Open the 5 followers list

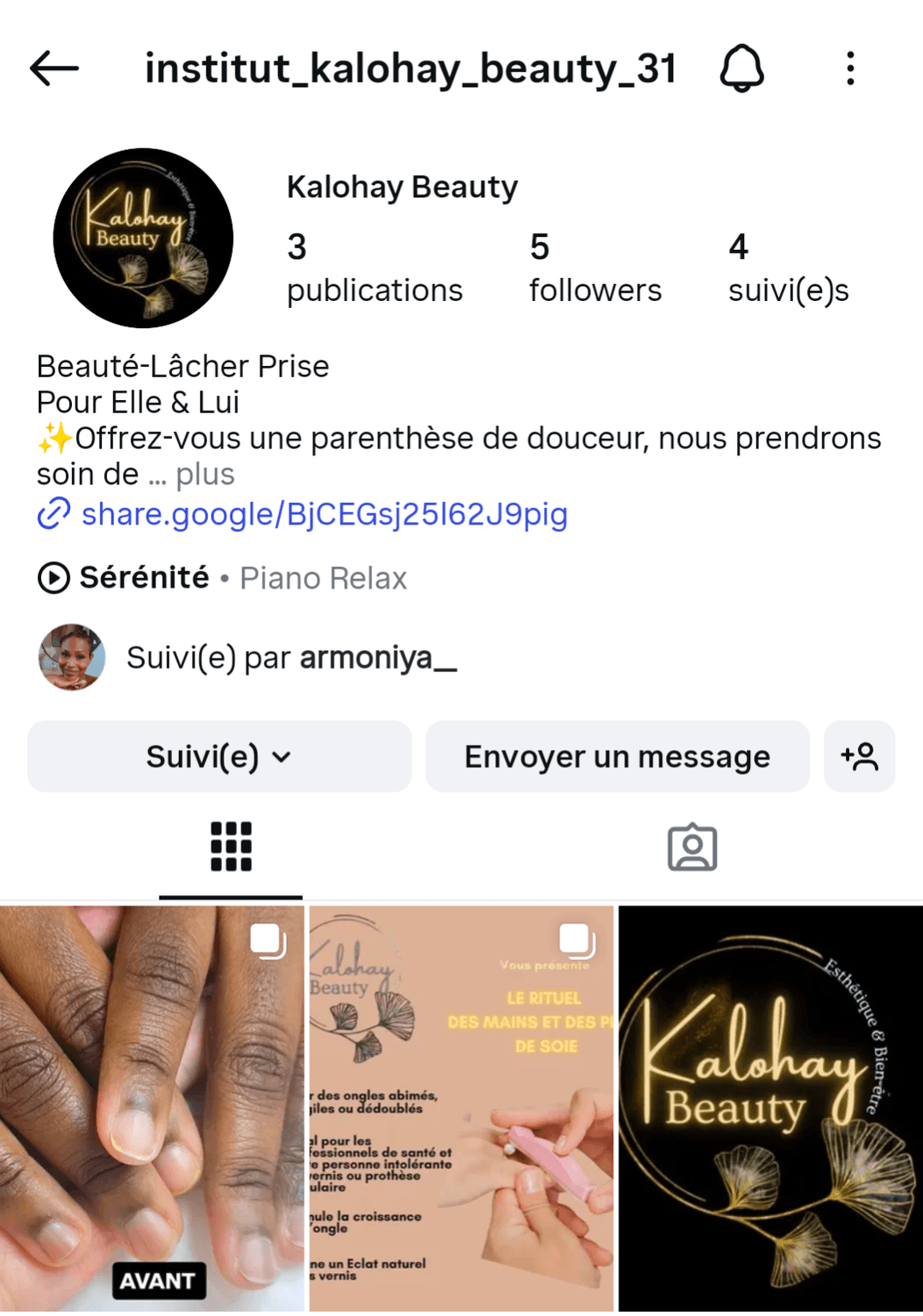click(594, 268)
